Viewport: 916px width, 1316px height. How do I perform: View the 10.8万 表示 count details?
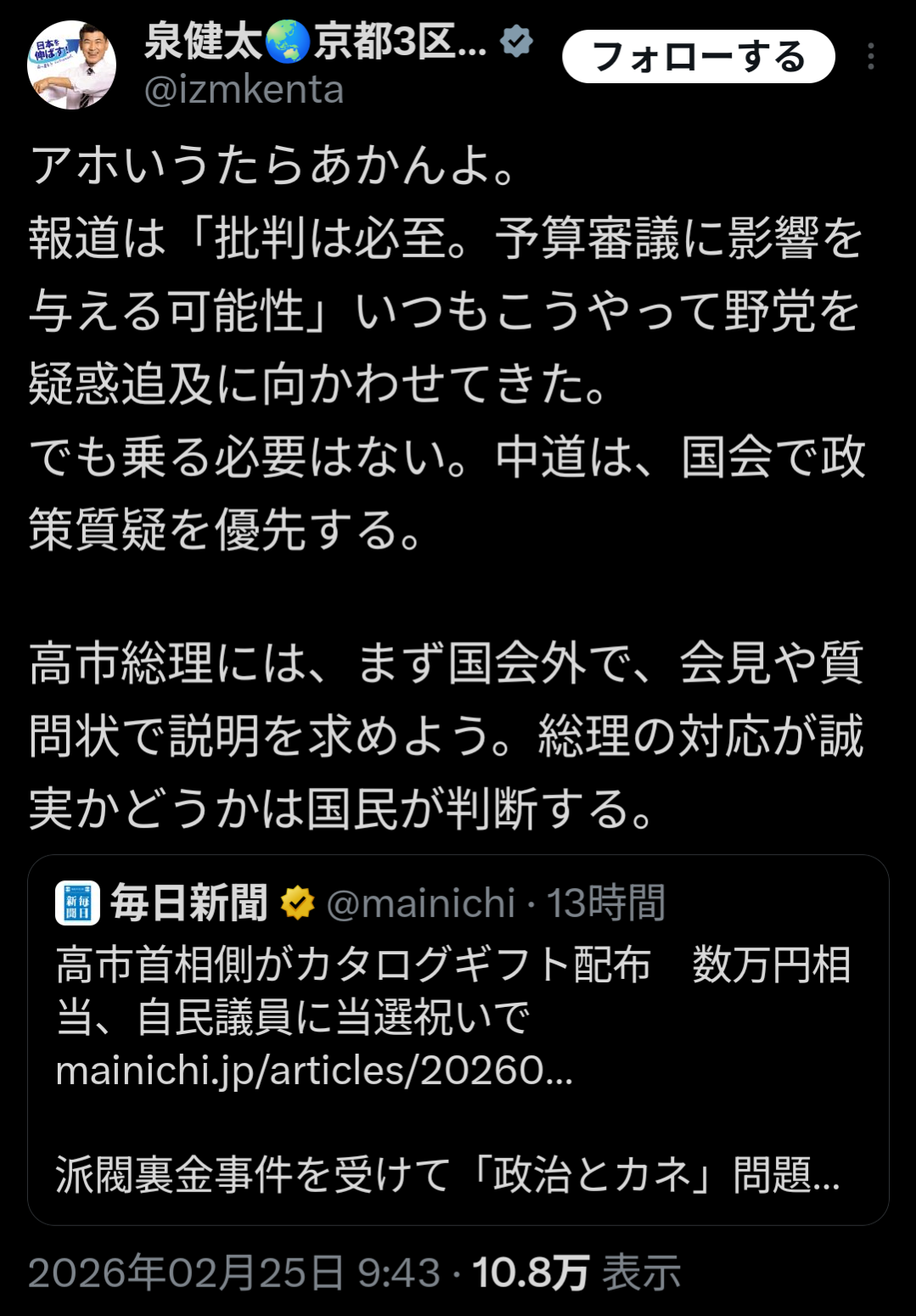click(576, 1273)
